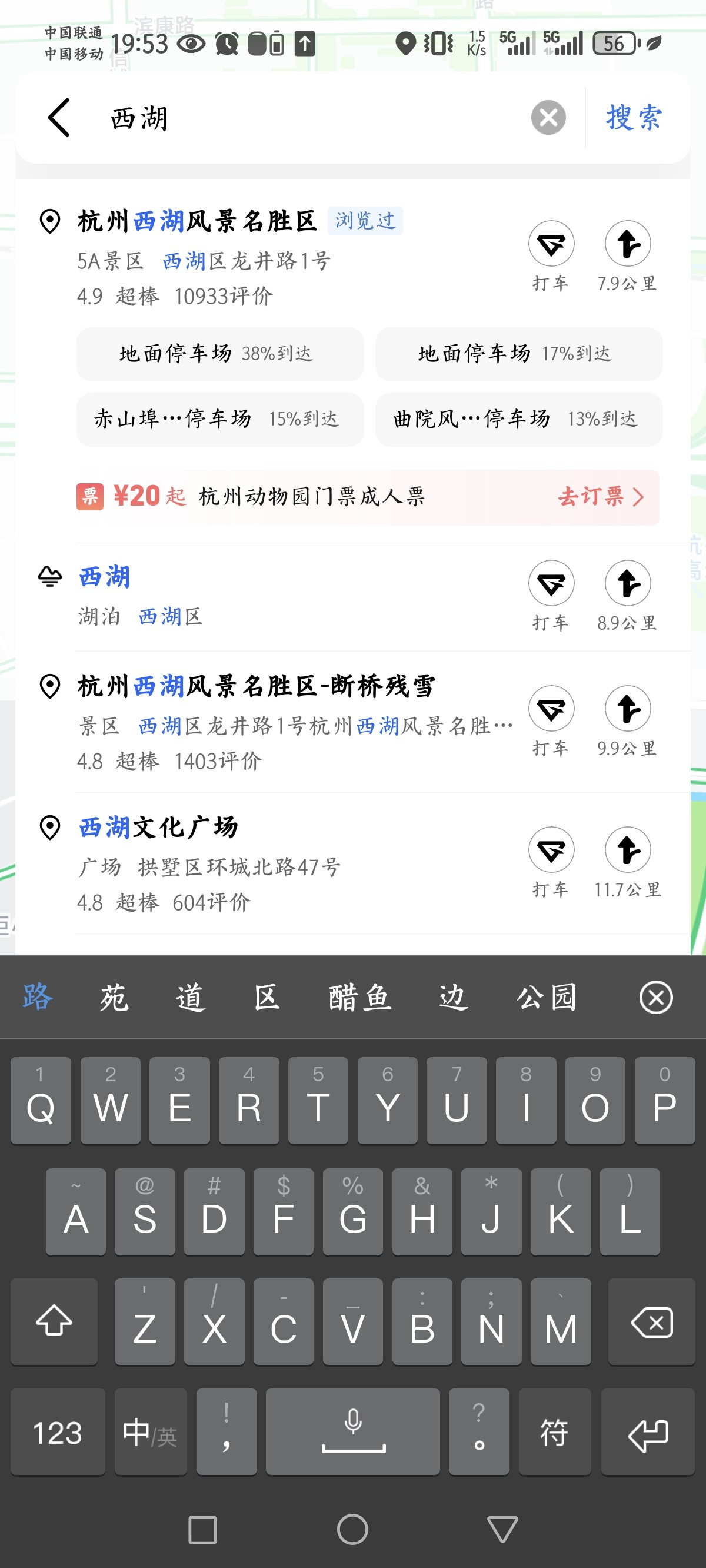
Task: Tap the 西湖 search input field
Action: click(x=317, y=118)
